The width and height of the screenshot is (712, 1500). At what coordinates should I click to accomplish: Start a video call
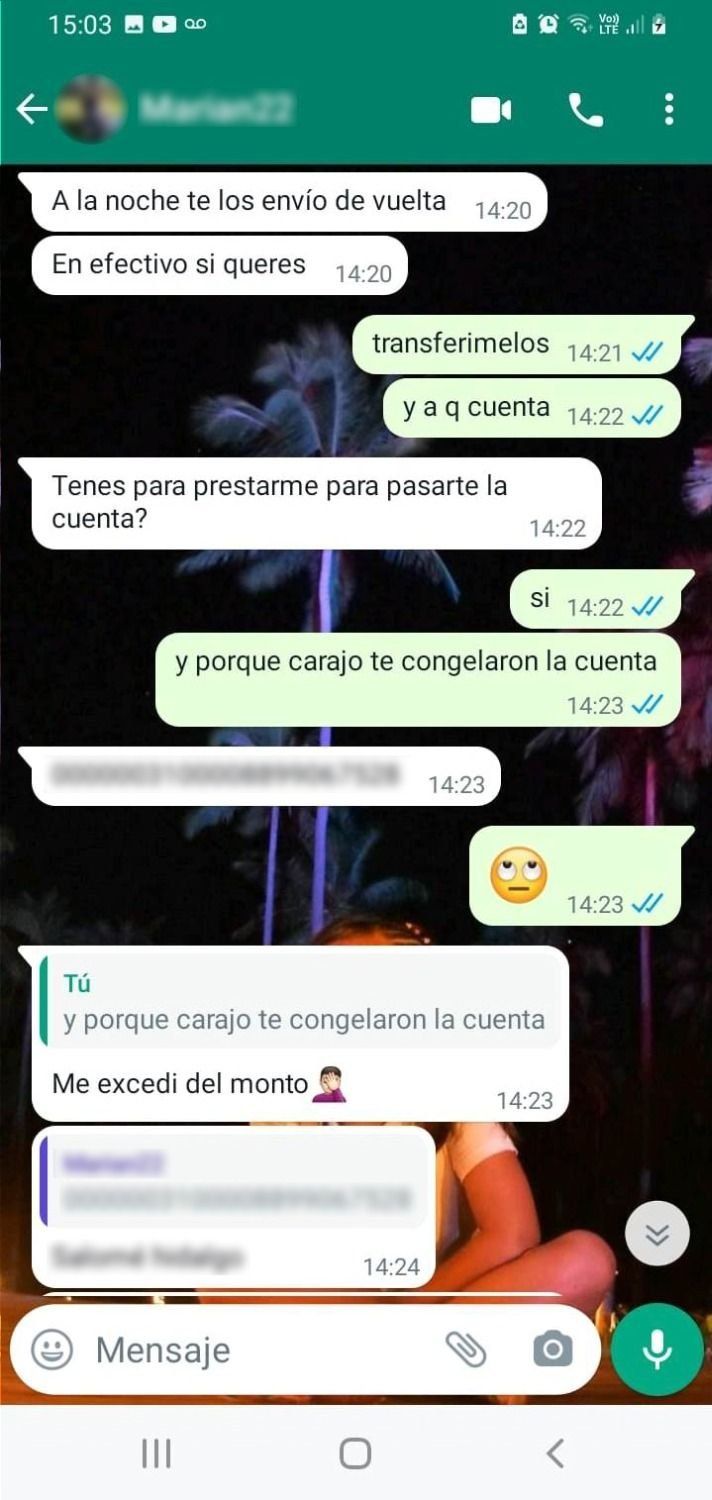point(491,110)
